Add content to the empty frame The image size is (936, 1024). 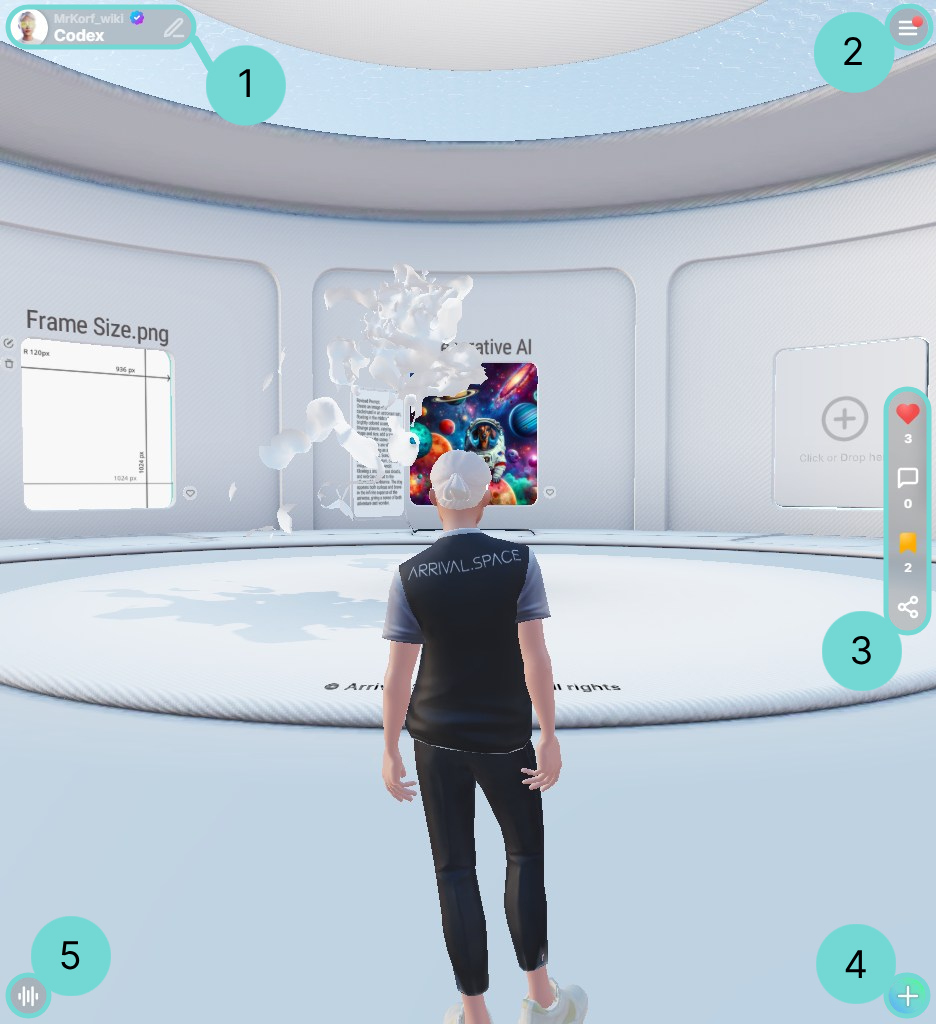click(x=845, y=419)
